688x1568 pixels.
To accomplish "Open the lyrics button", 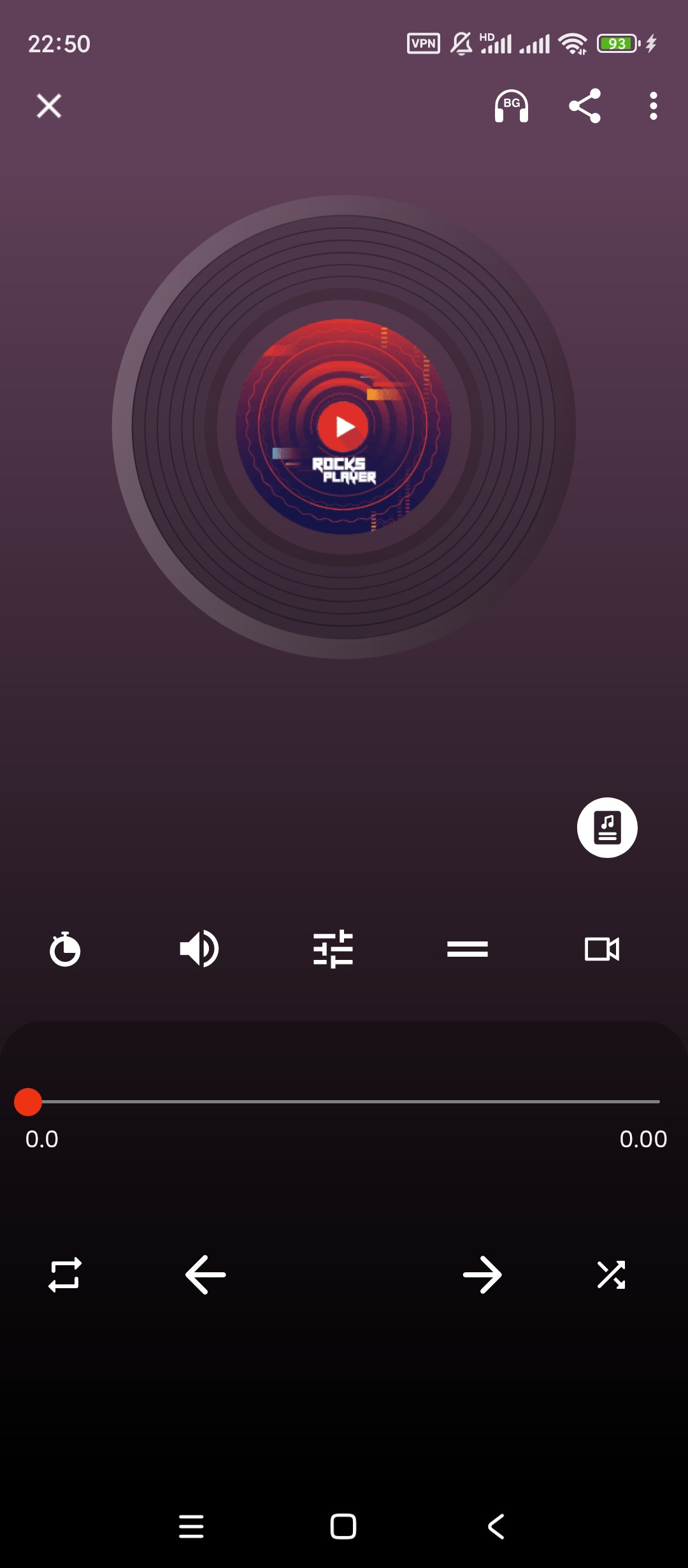I will 607,827.
